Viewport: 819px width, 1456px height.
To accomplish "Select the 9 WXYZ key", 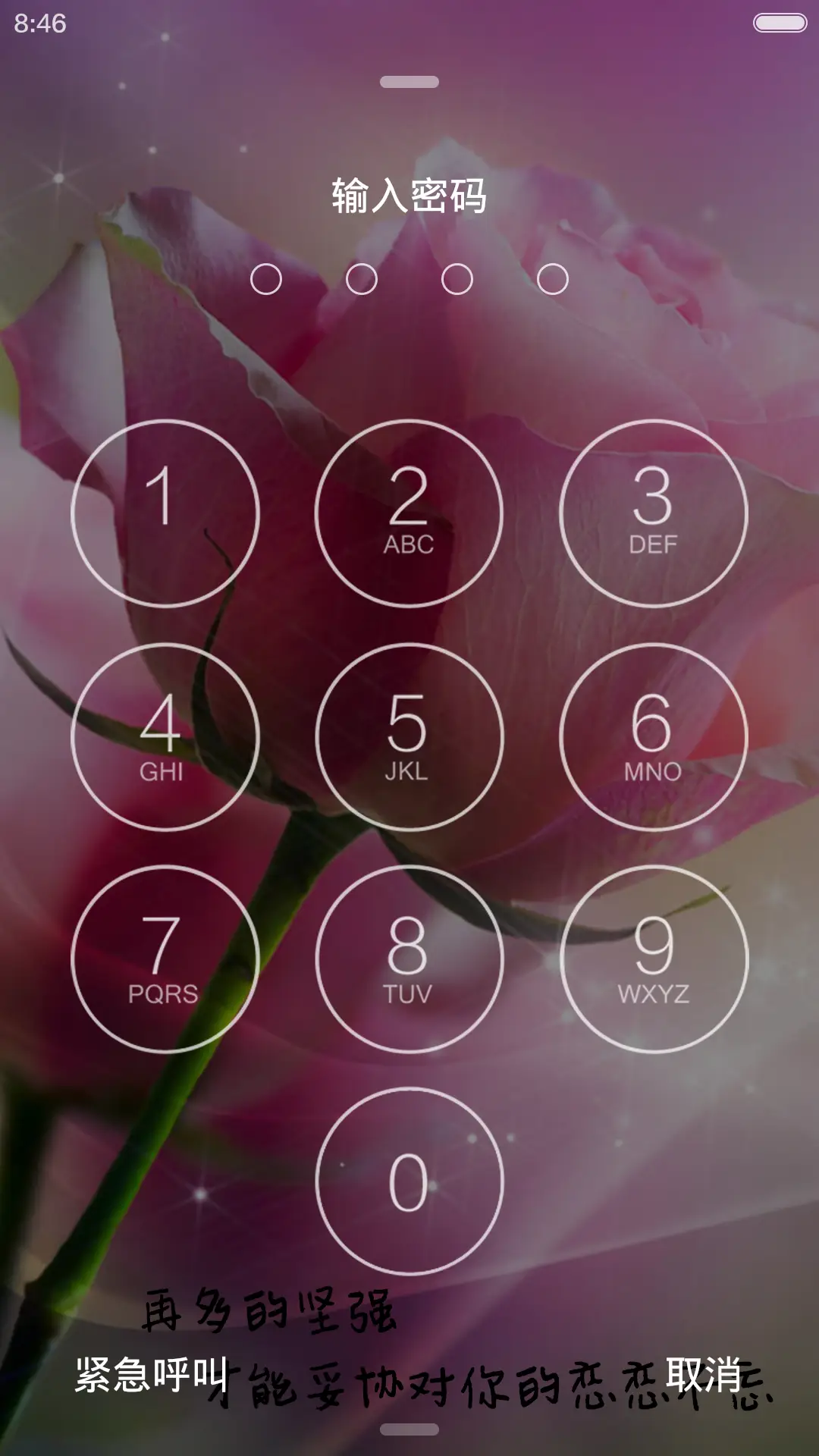I will (654, 959).
